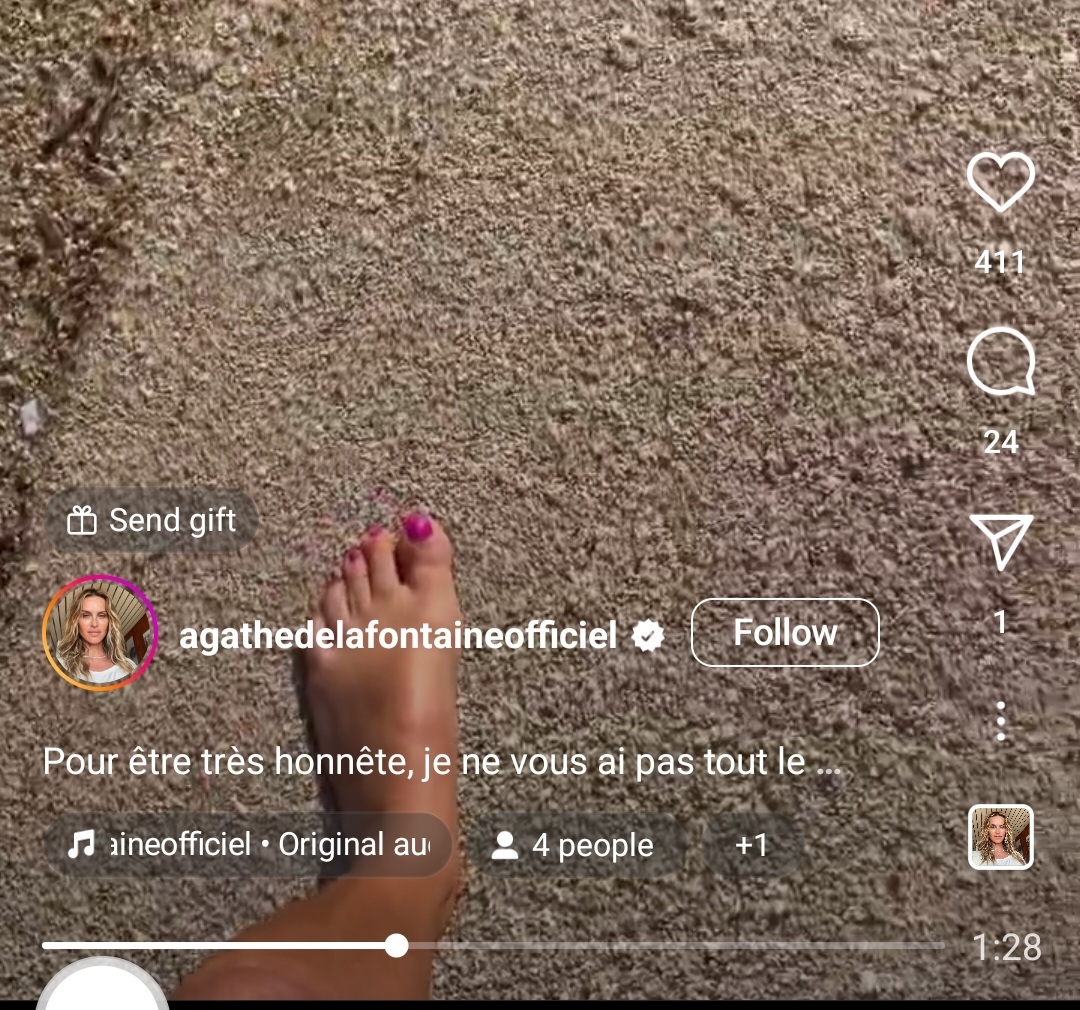Open agathedelafontaineofficiel's profile picture story

(100, 633)
